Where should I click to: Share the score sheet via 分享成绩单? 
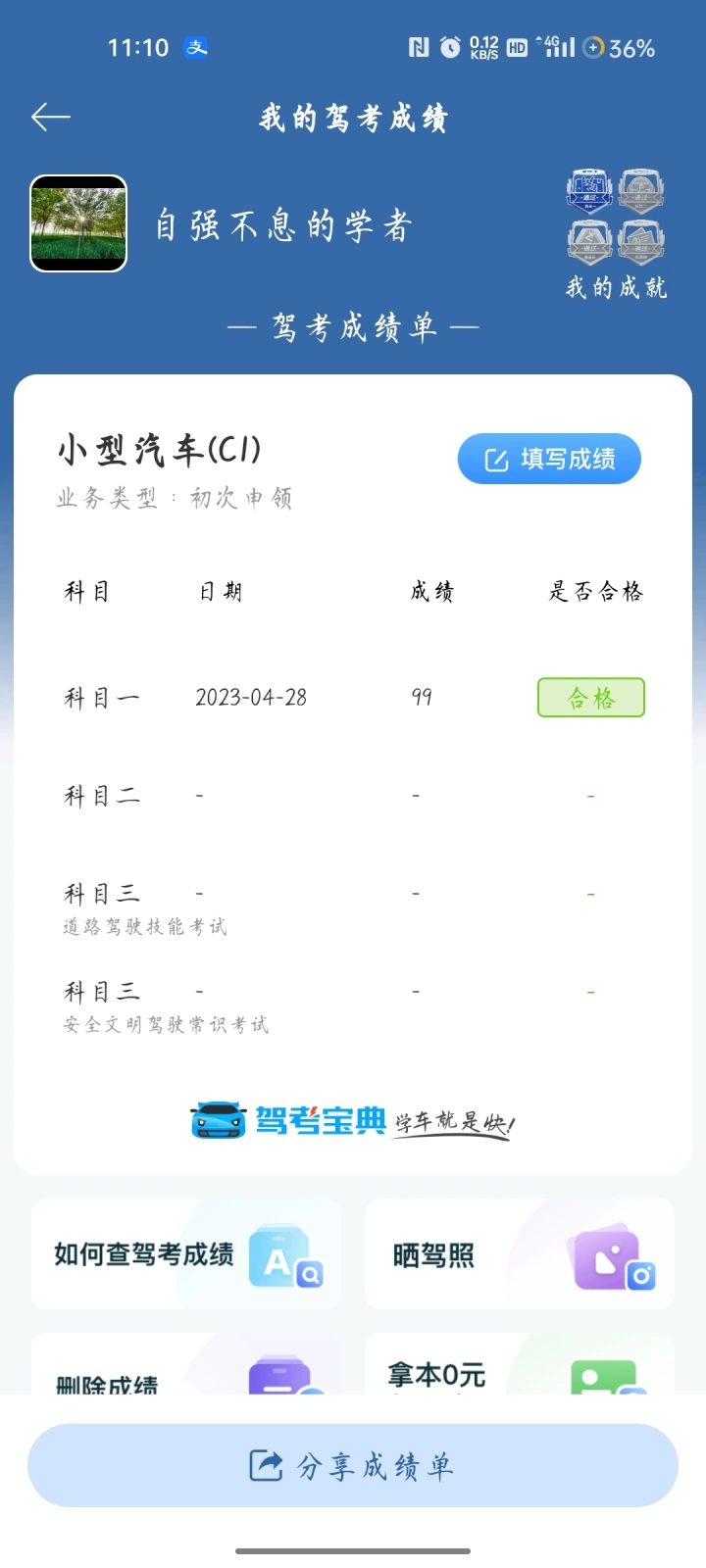pyautogui.click(x=353, y=1466)
